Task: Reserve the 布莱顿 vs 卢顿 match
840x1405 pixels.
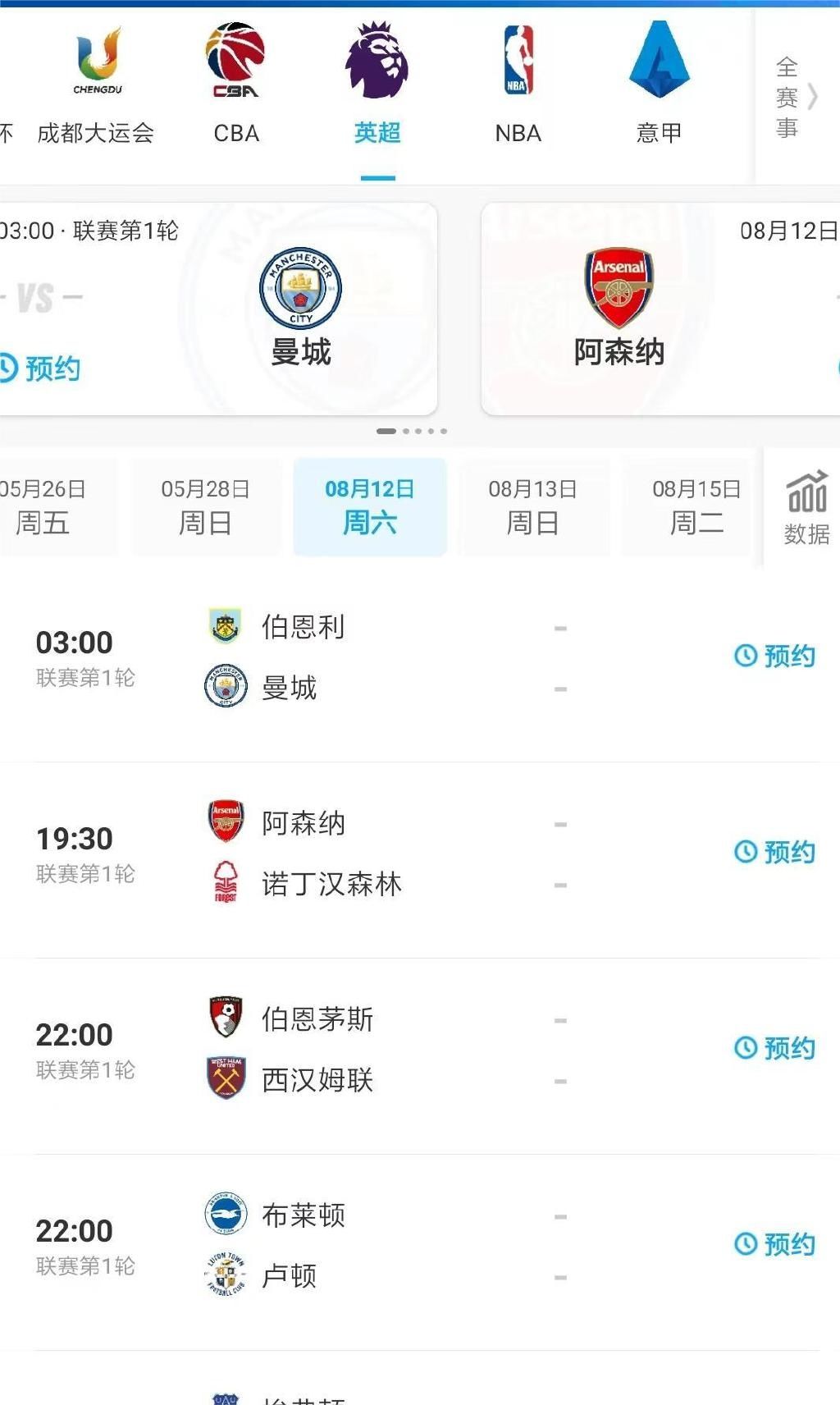Action: pos(774,1245)
